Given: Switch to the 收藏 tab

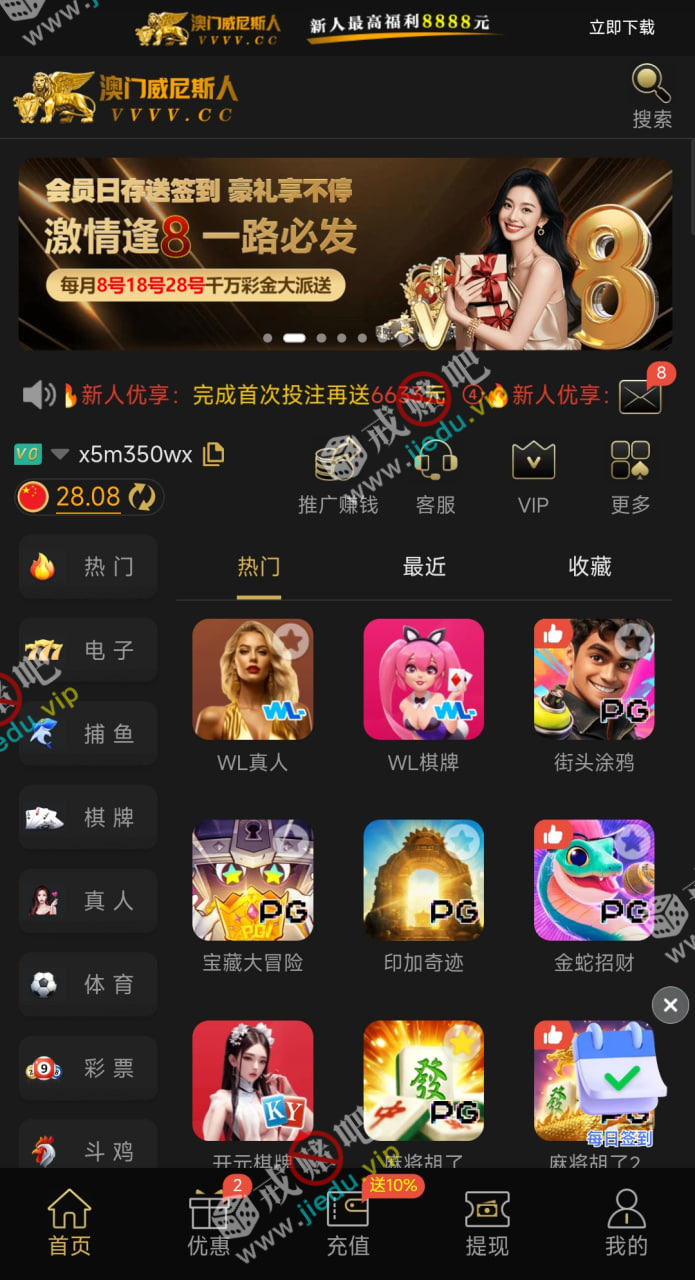Looking at the screenshot, I should (x=589, y=567).
